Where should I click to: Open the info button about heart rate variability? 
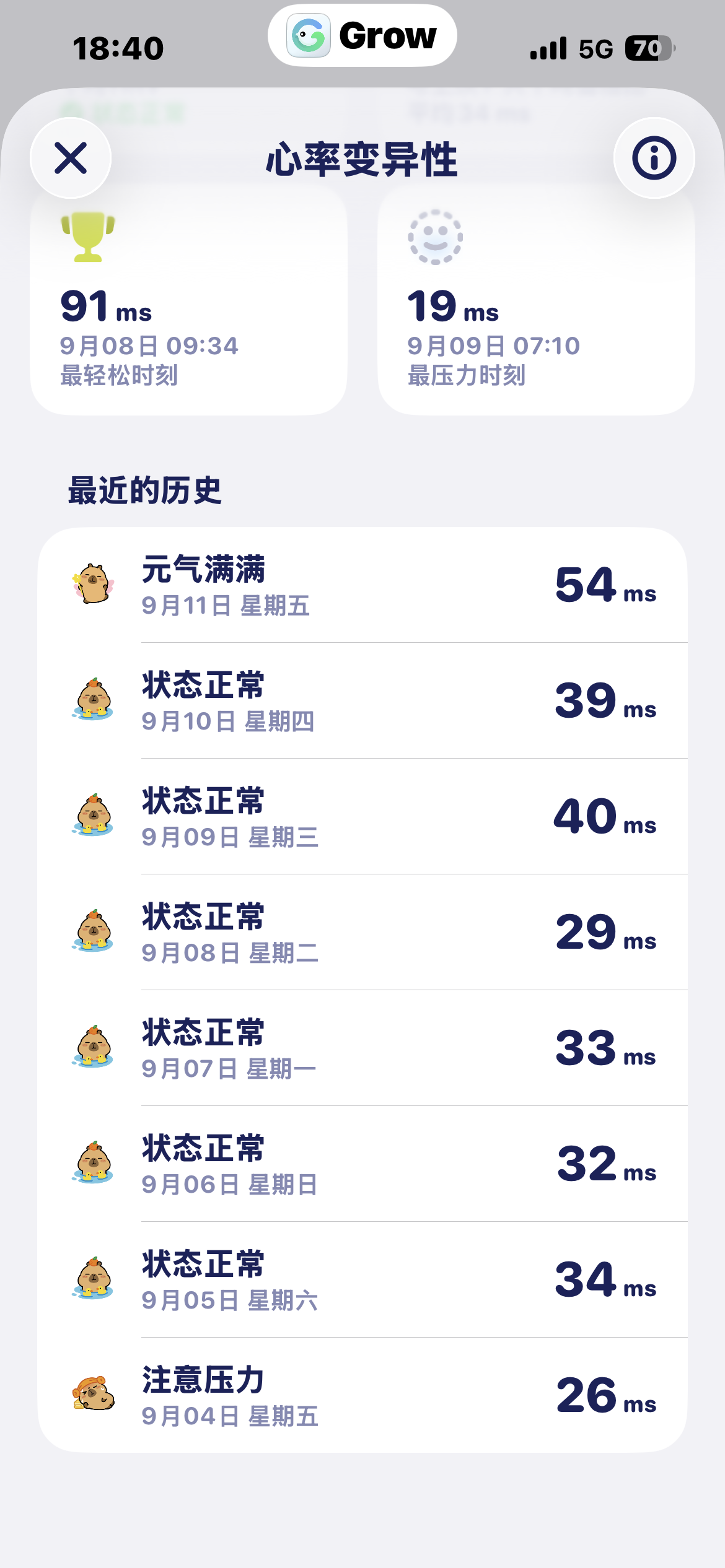coord(654,158)
